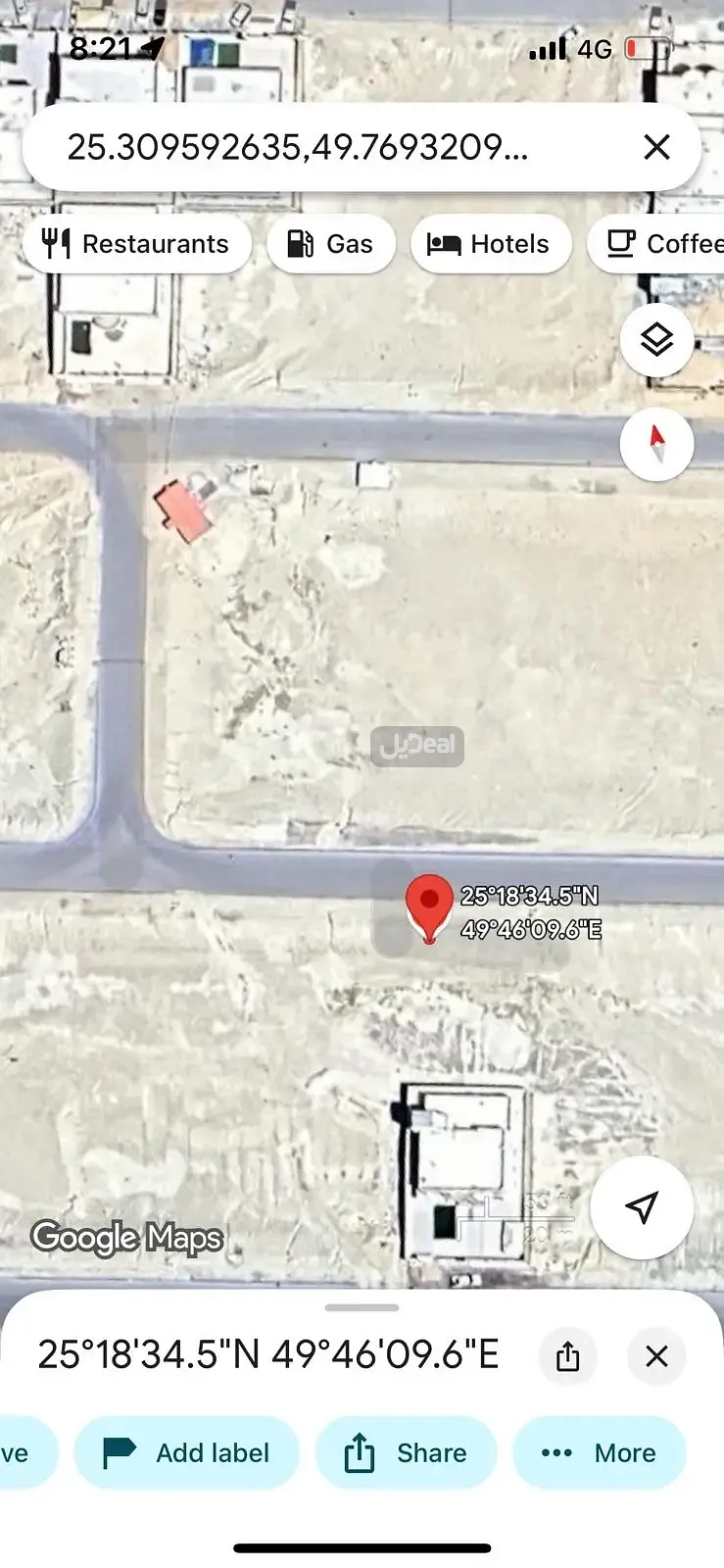This screenshot has height=1568, width=724.
Task: Clear the search coordinates
Action: [x=656, y=148]
